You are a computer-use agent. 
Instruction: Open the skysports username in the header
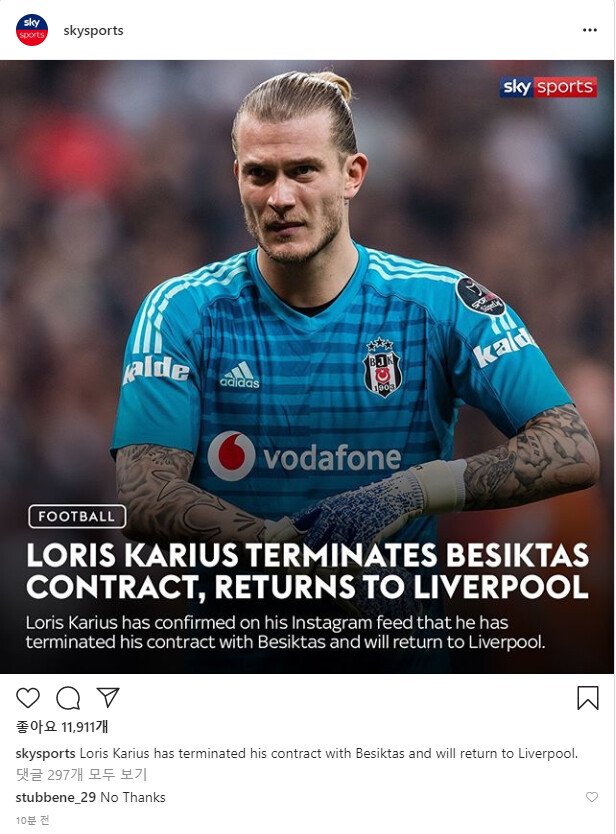[x=93, y=30]
